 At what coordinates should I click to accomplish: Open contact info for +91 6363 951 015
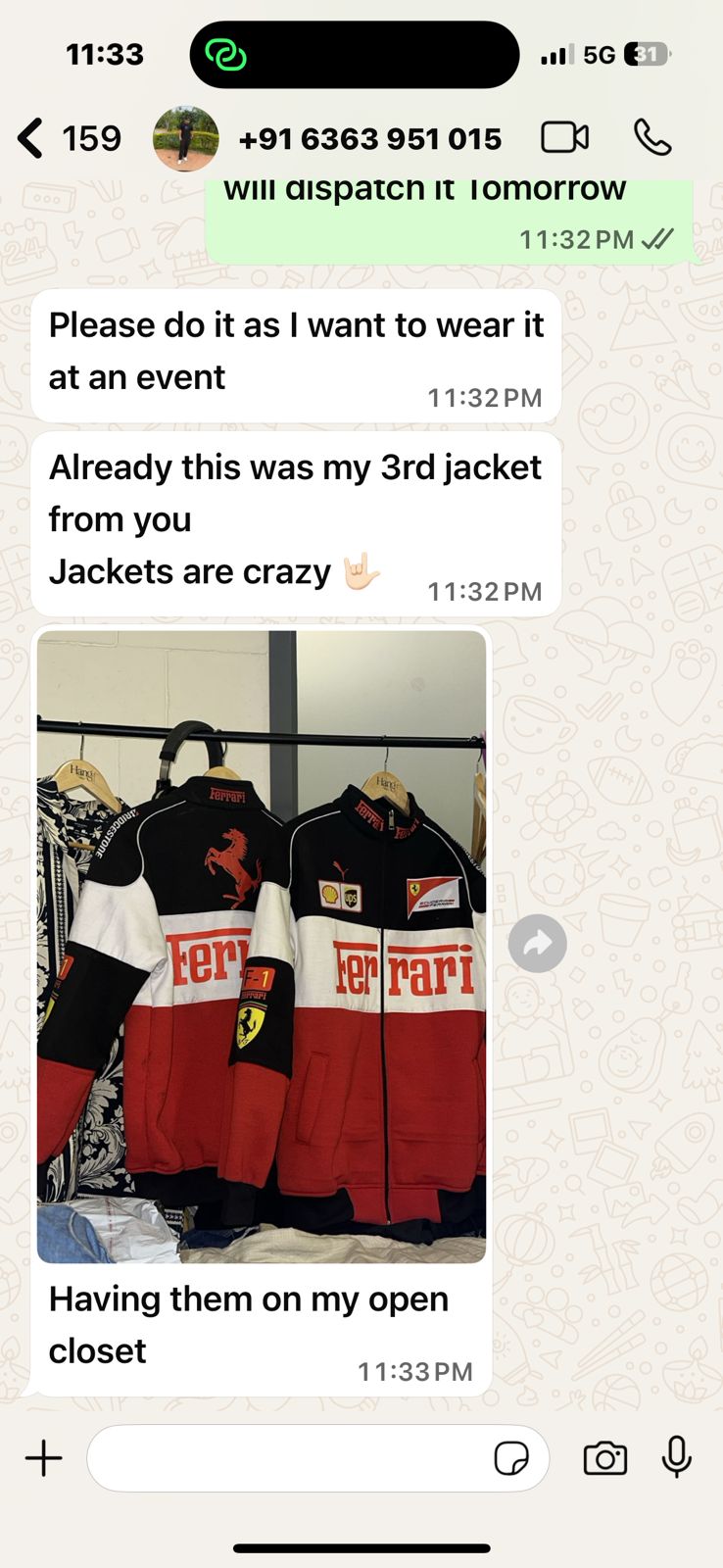coord(369,139)
